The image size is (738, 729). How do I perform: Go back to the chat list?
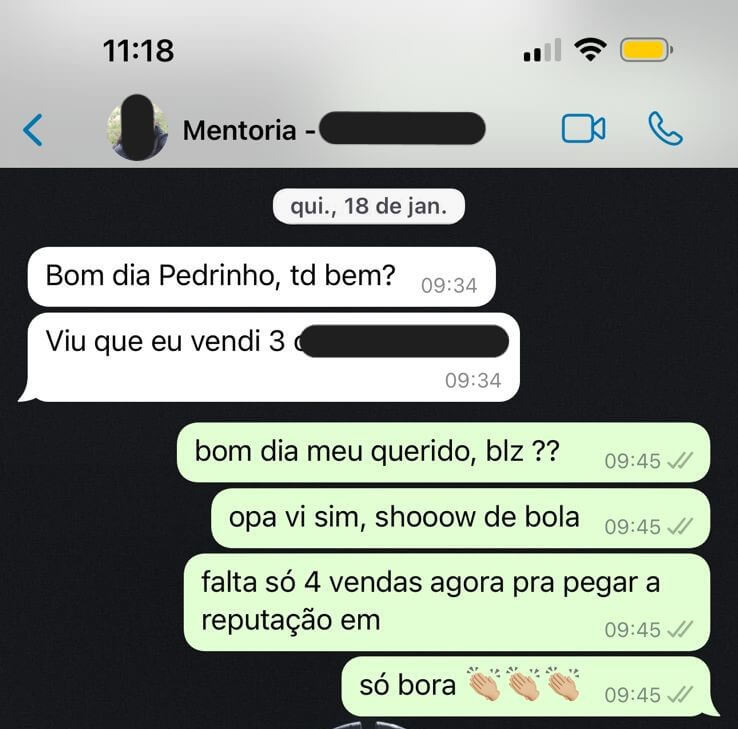click(33, 130)
